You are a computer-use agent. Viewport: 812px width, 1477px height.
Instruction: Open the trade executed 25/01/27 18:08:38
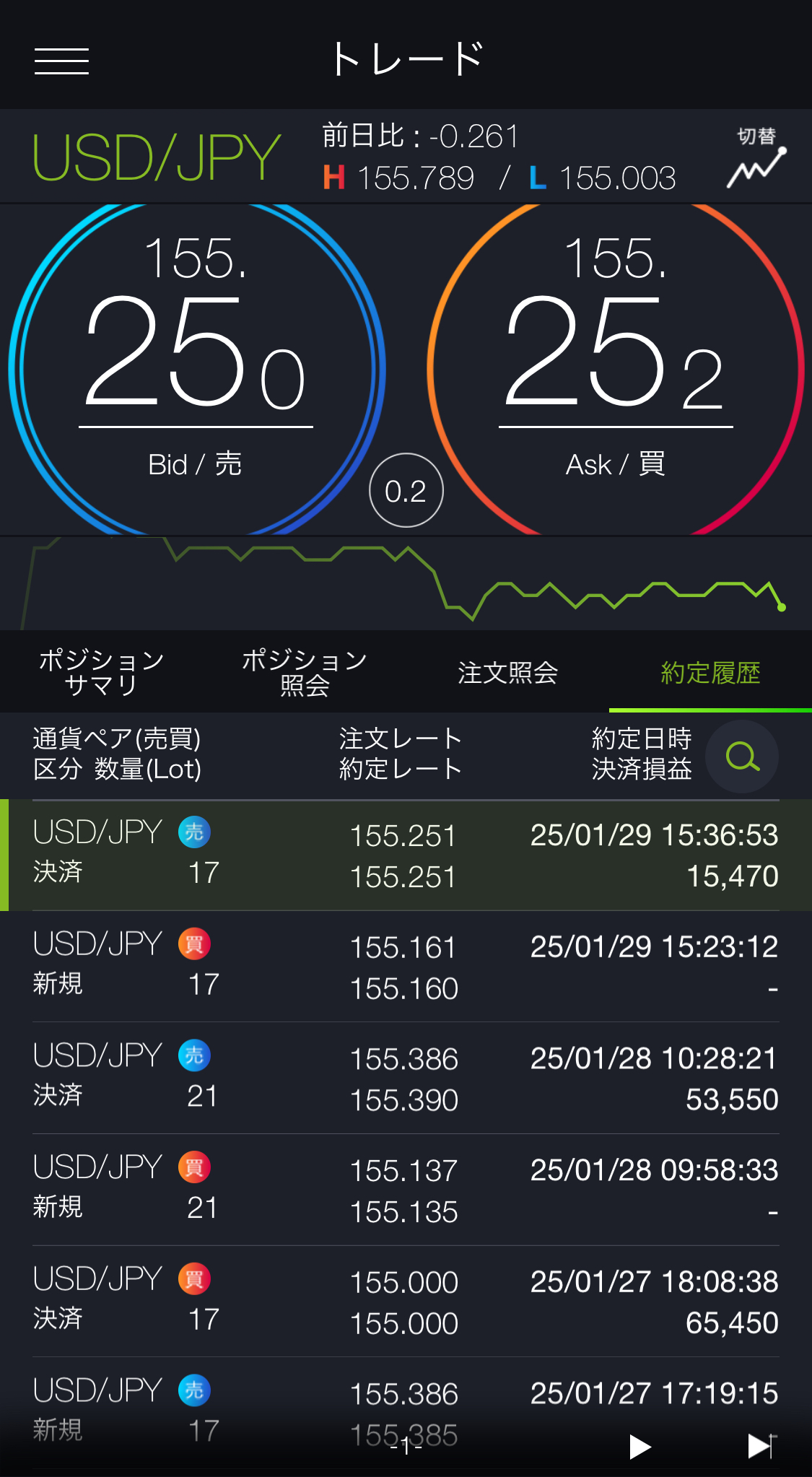pyautogui.click(x=406, y=1302)
